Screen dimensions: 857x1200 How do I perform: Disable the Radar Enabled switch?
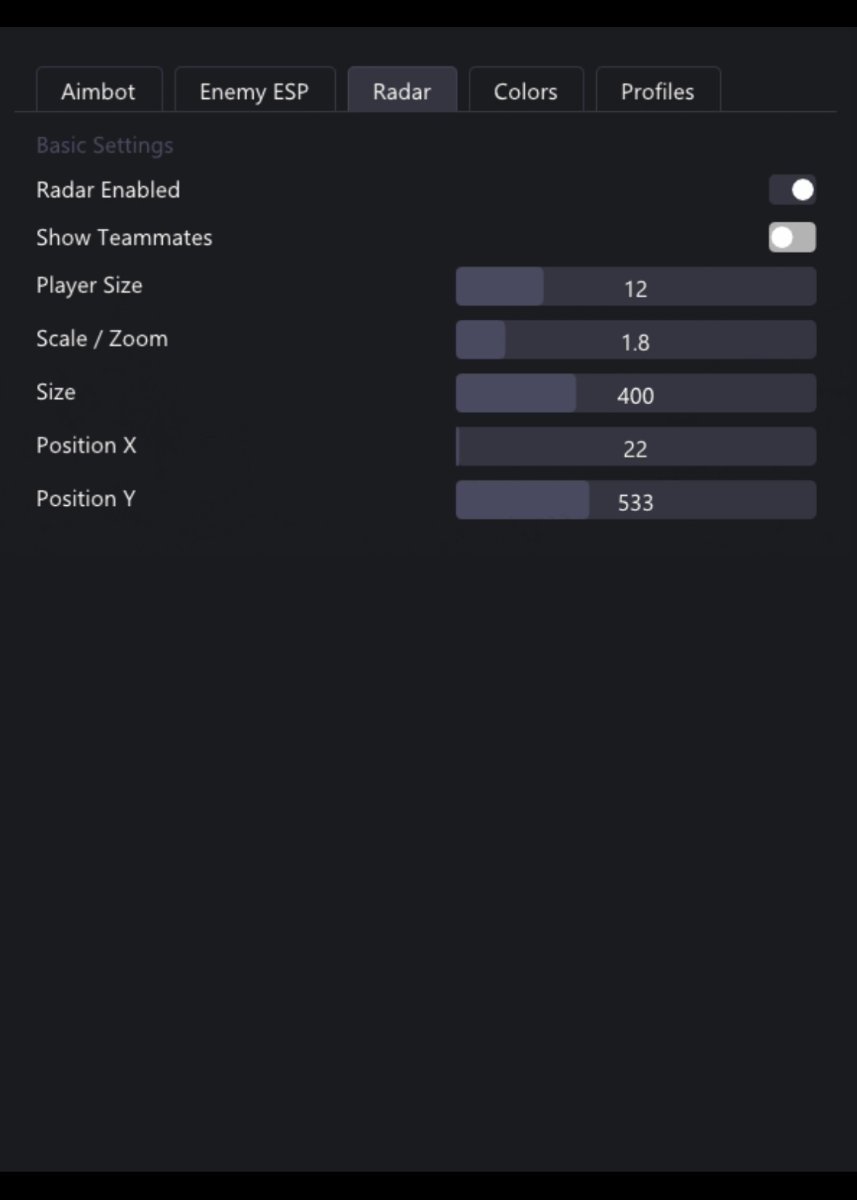click(792, 190)
